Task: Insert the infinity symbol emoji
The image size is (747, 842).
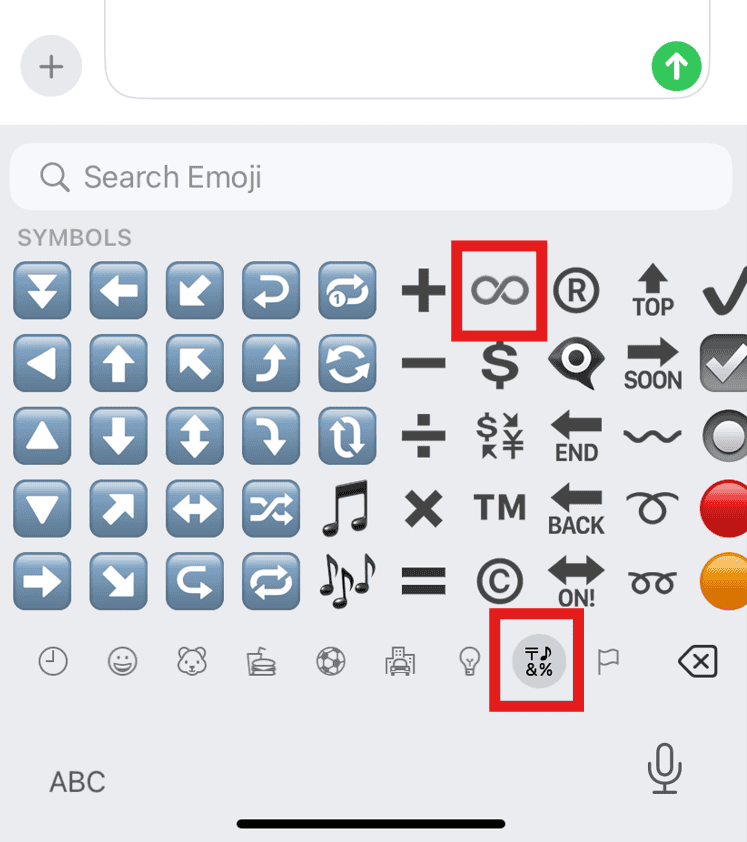Action: pyautogui.click(x=500, y=290)
